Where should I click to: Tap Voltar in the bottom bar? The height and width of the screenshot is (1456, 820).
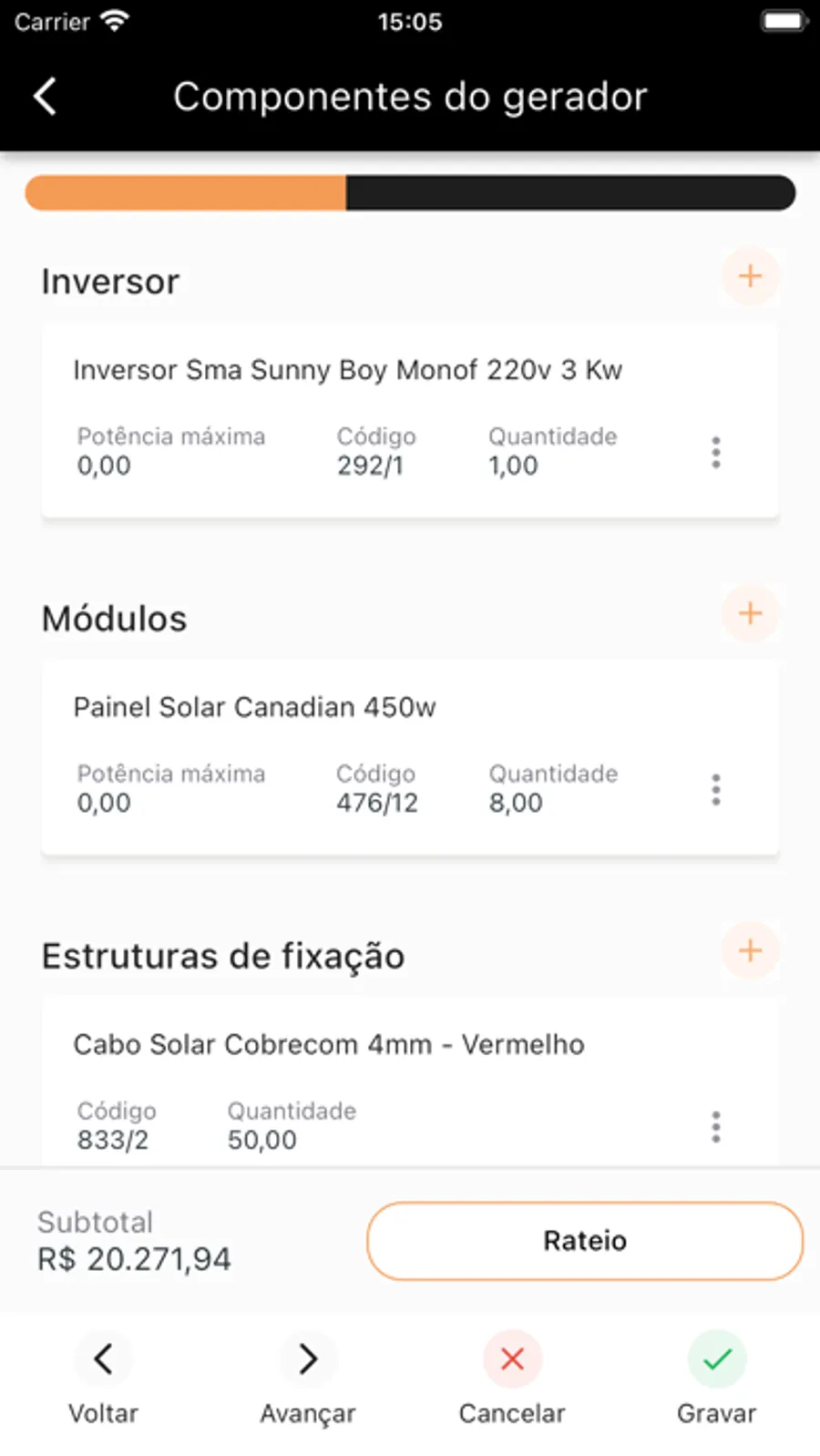[x=103, y=1376]
